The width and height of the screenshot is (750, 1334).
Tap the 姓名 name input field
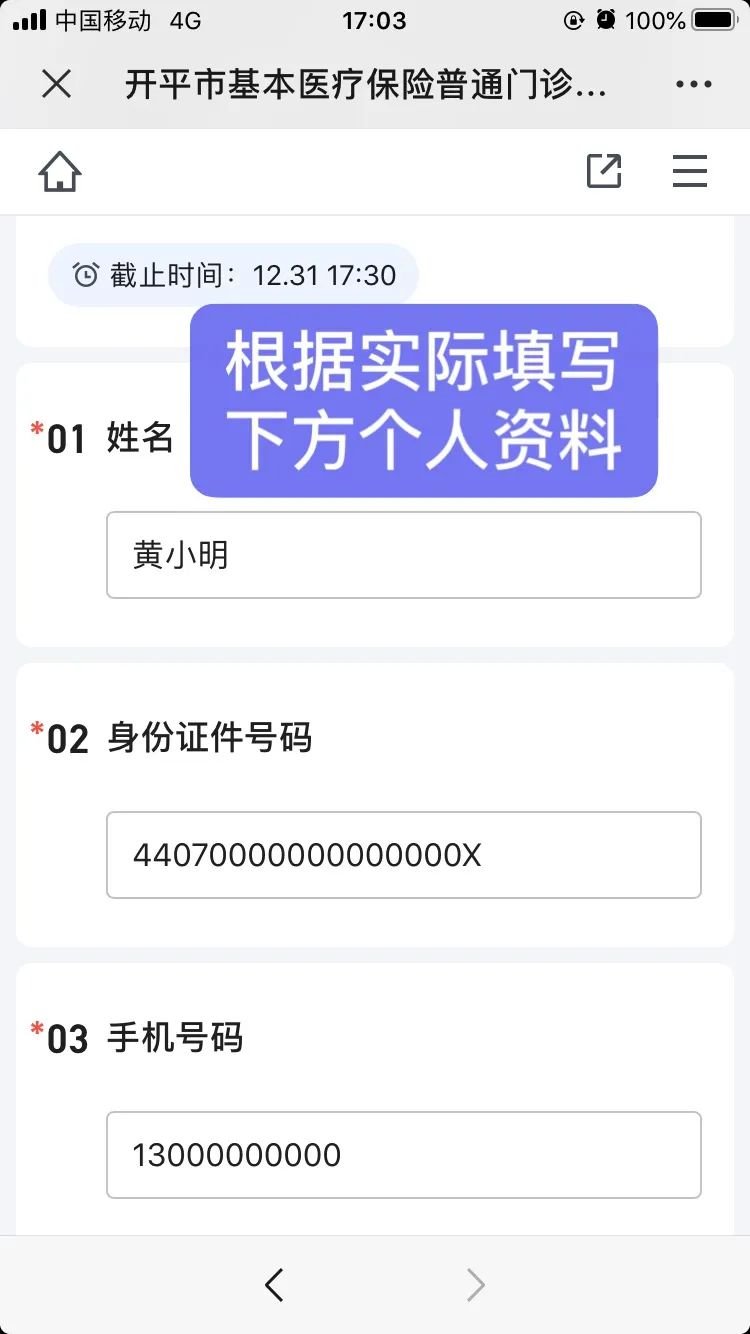pos(403,555)
